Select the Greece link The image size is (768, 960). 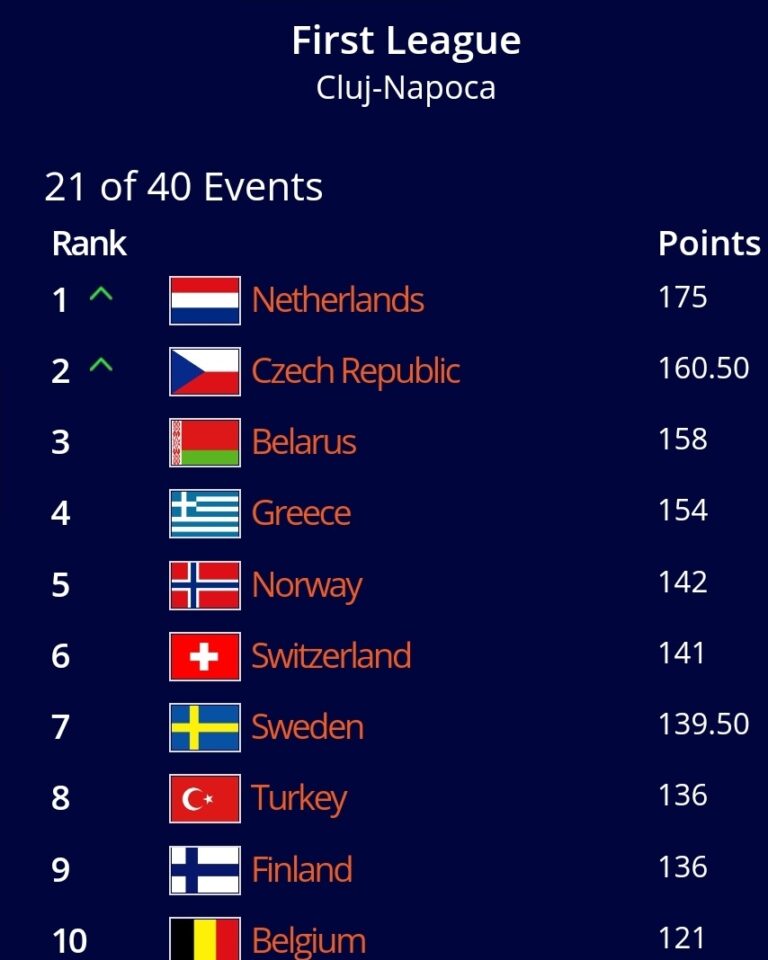pyautogui.click(x=301, y=513)
